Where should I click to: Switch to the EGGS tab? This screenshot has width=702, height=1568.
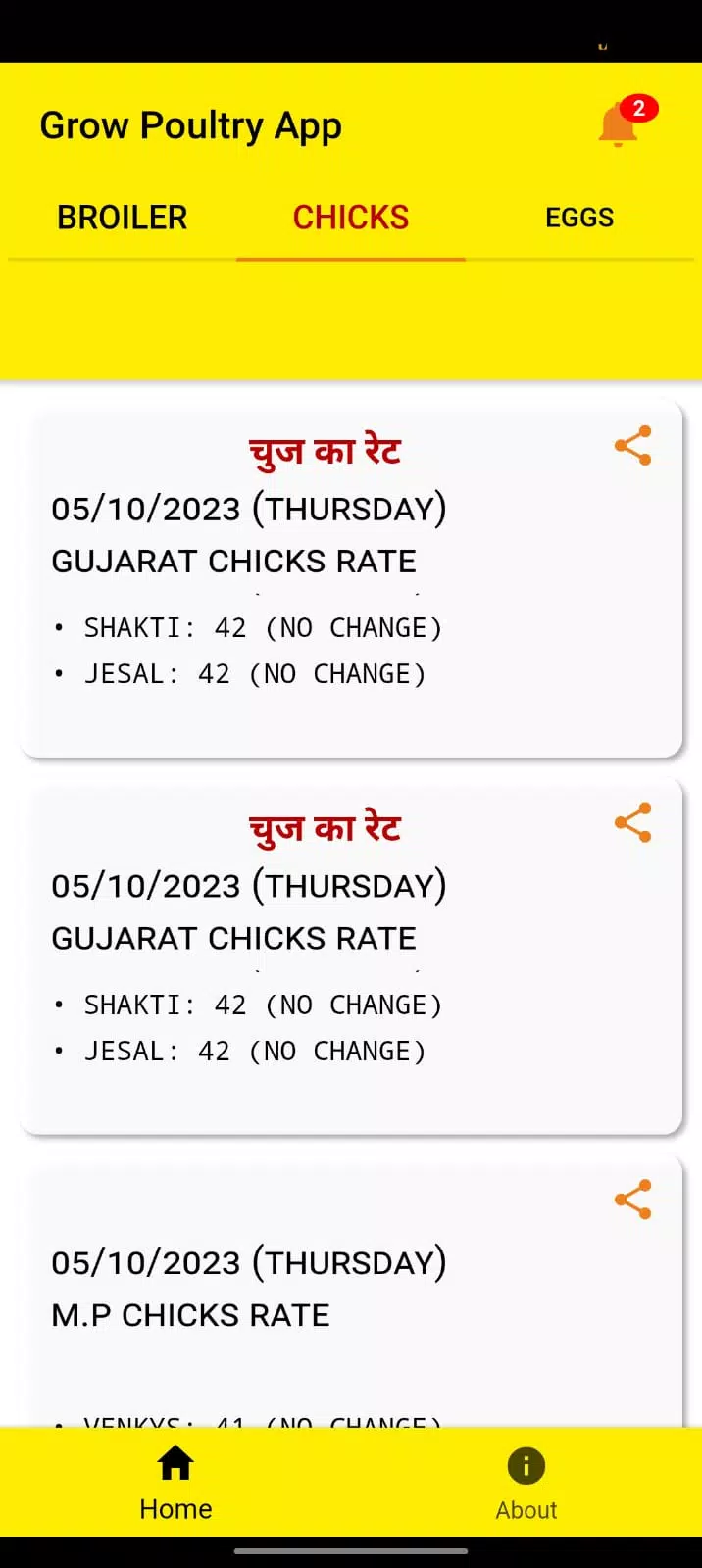[x=579, y=218]
